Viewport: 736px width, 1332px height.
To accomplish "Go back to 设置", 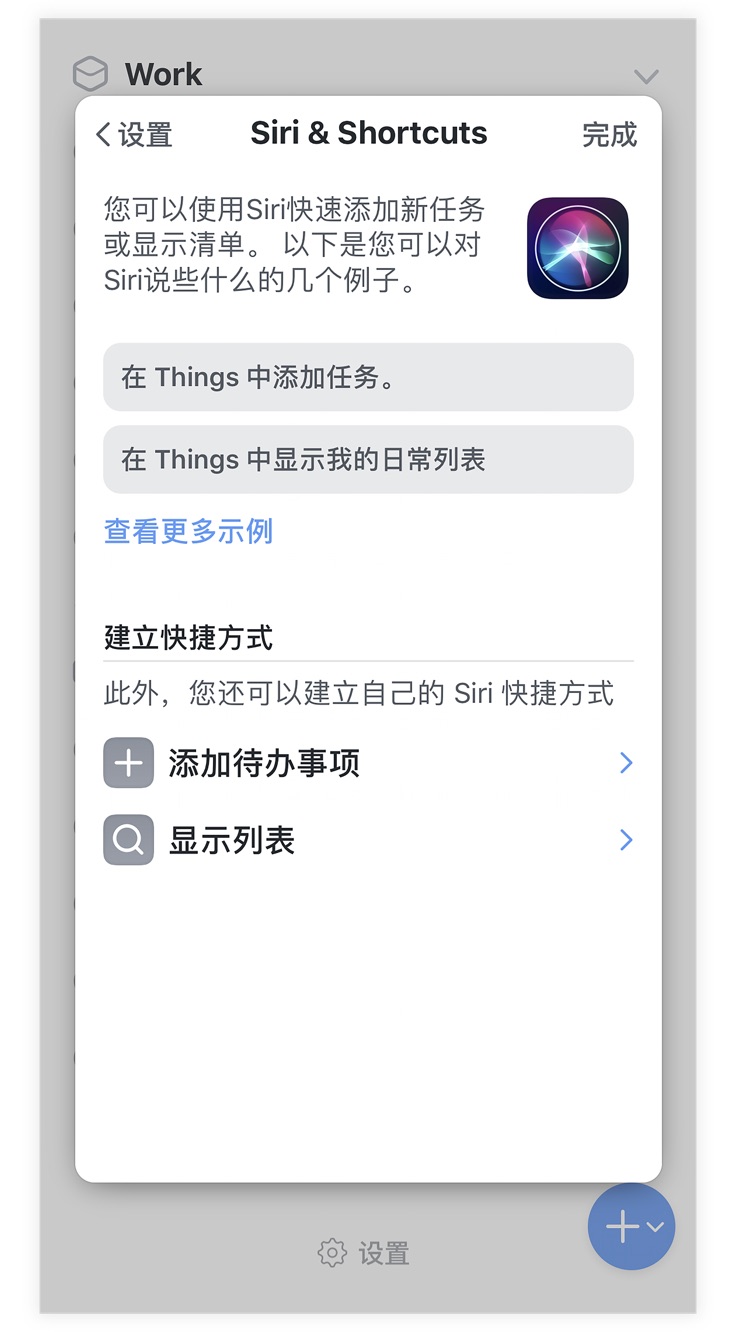I will tap(134, 135).
